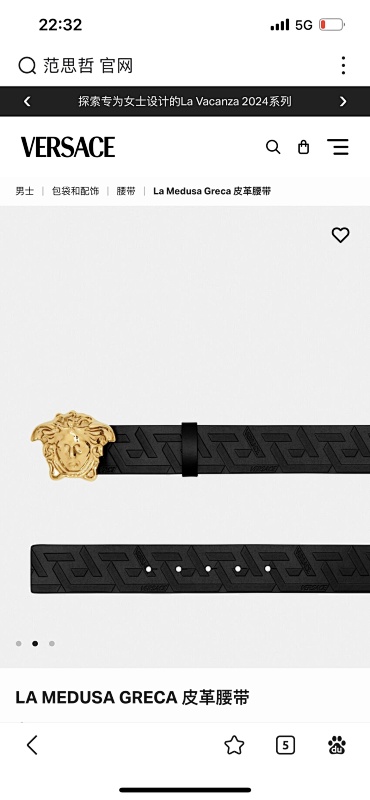Open the tab switcher showing 5 tabs
Viewport: 370px width, 800px height.
(x=285, y=745)
